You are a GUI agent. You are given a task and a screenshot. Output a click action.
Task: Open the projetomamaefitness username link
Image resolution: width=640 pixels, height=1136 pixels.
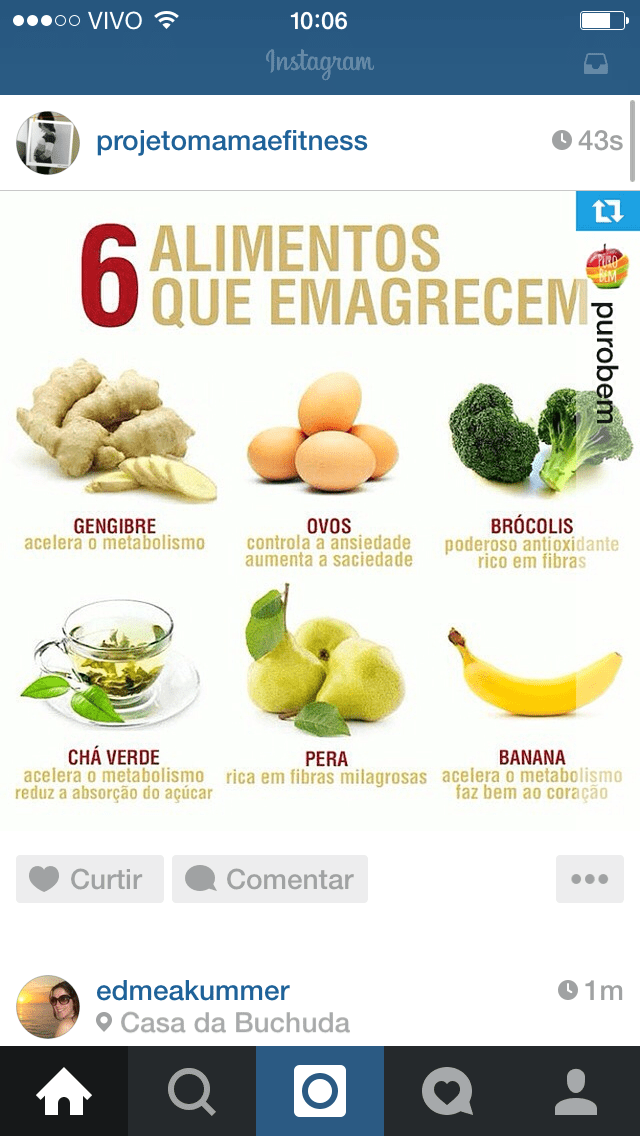232,141
